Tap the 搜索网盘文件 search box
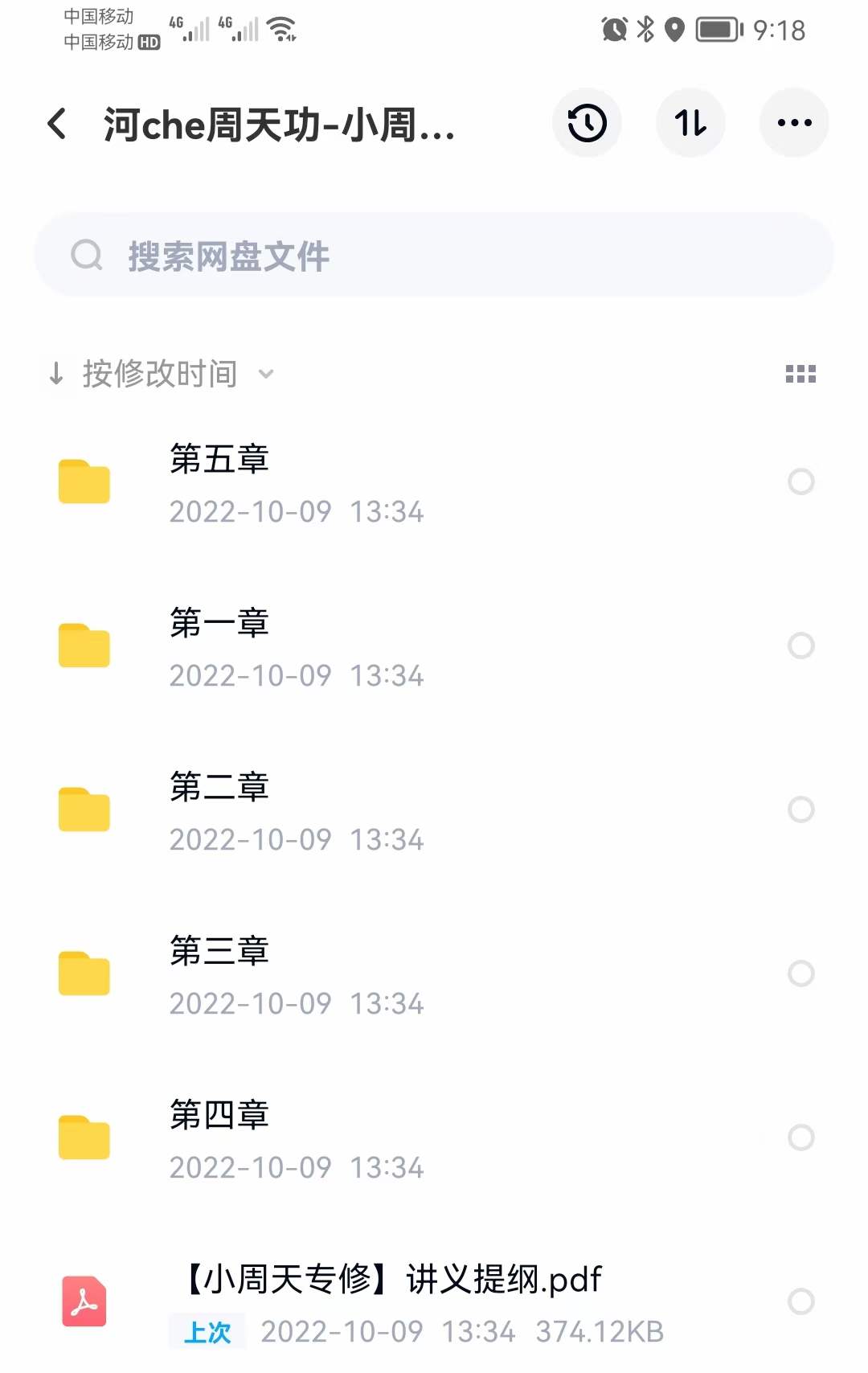The image size is (868, 1373). coord(434,256)
